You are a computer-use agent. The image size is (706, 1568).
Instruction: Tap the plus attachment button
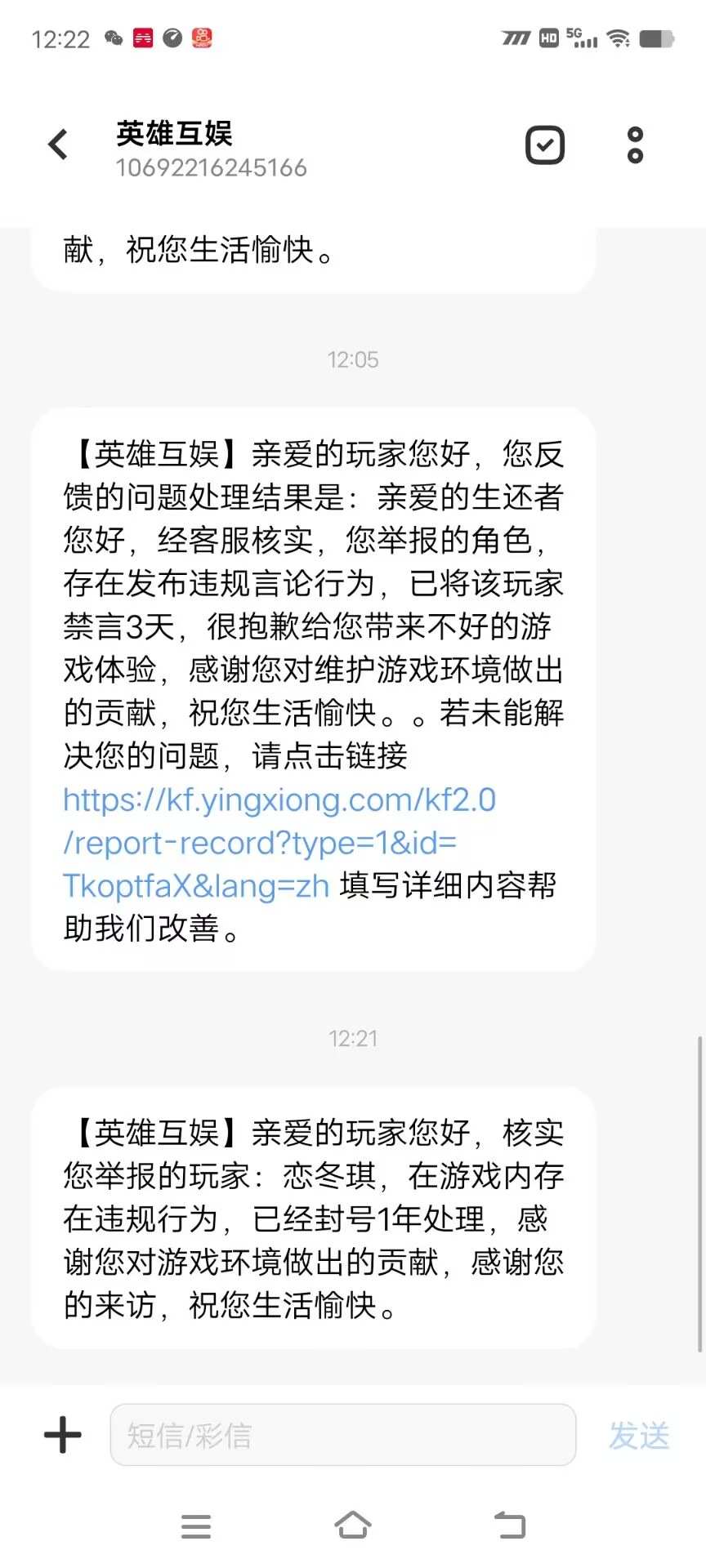coord(63,1435)
